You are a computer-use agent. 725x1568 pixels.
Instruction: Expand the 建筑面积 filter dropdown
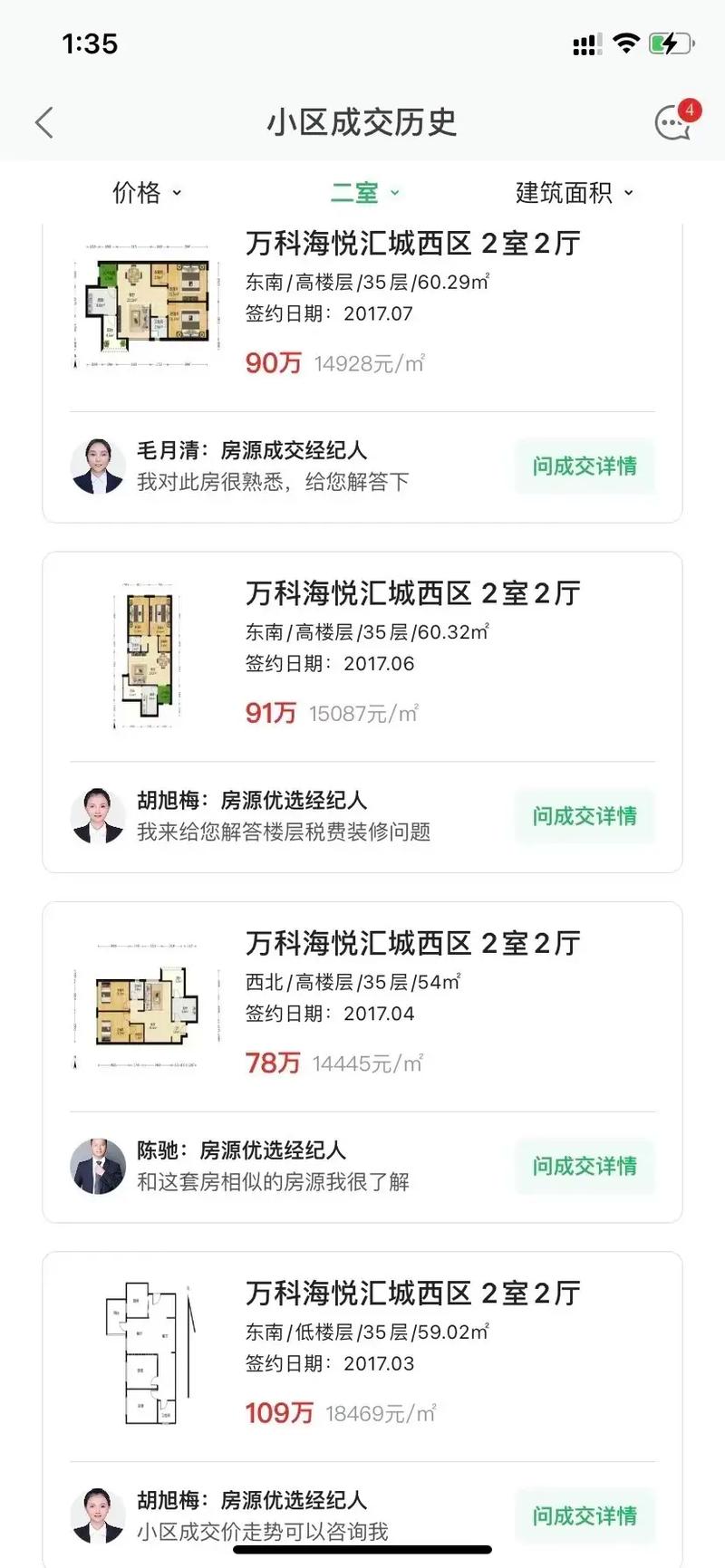click(571, 192)
